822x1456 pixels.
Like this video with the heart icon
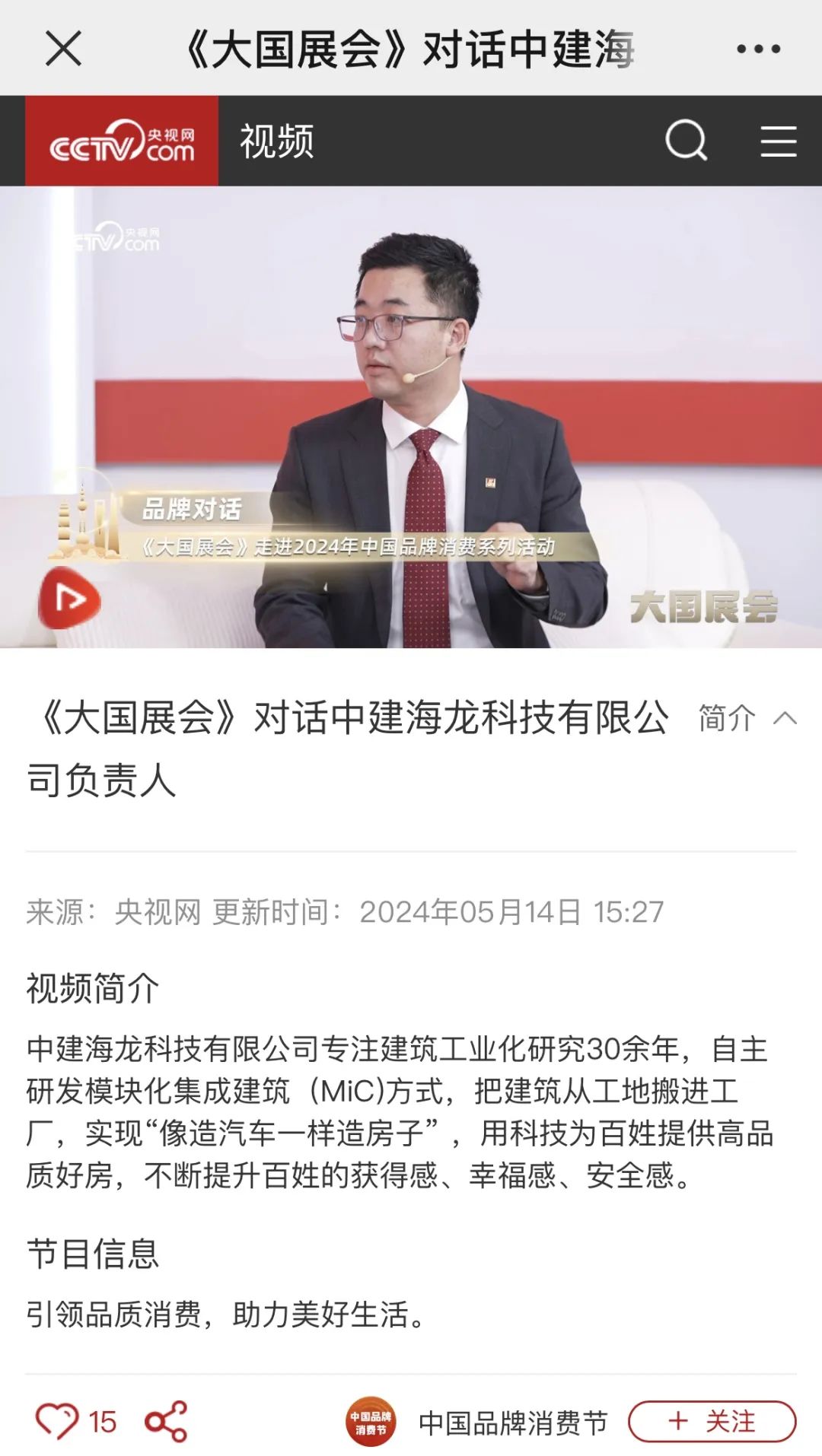coord(57,1421)
